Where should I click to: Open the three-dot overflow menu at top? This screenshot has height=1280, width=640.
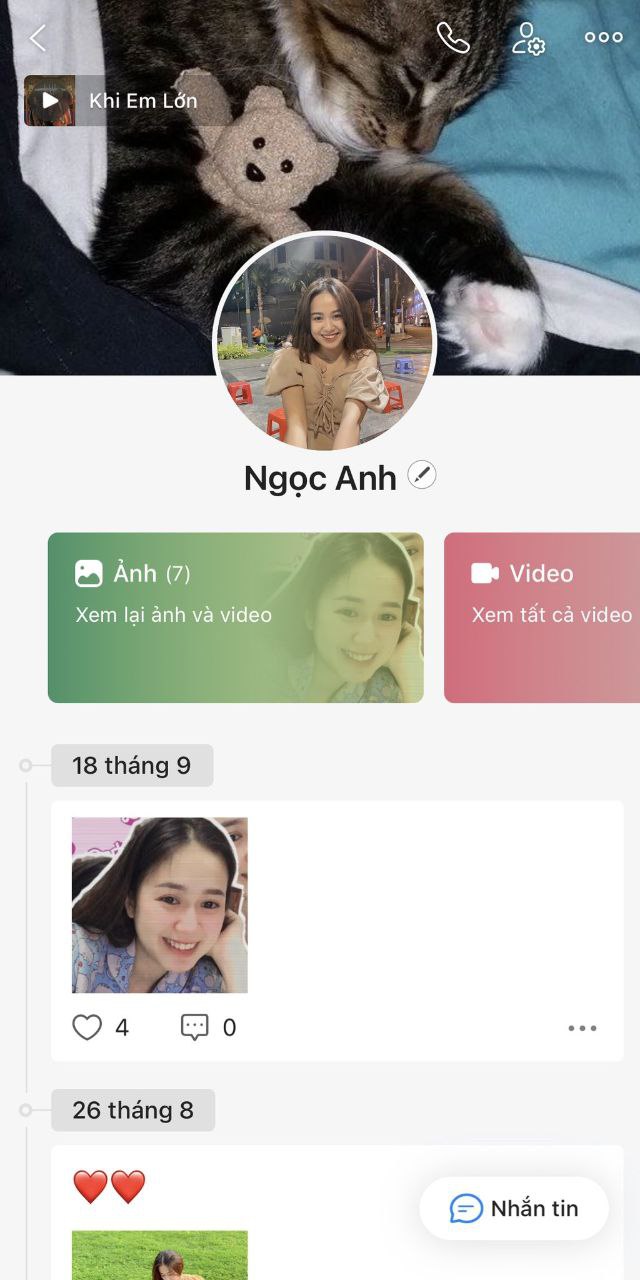603,38
